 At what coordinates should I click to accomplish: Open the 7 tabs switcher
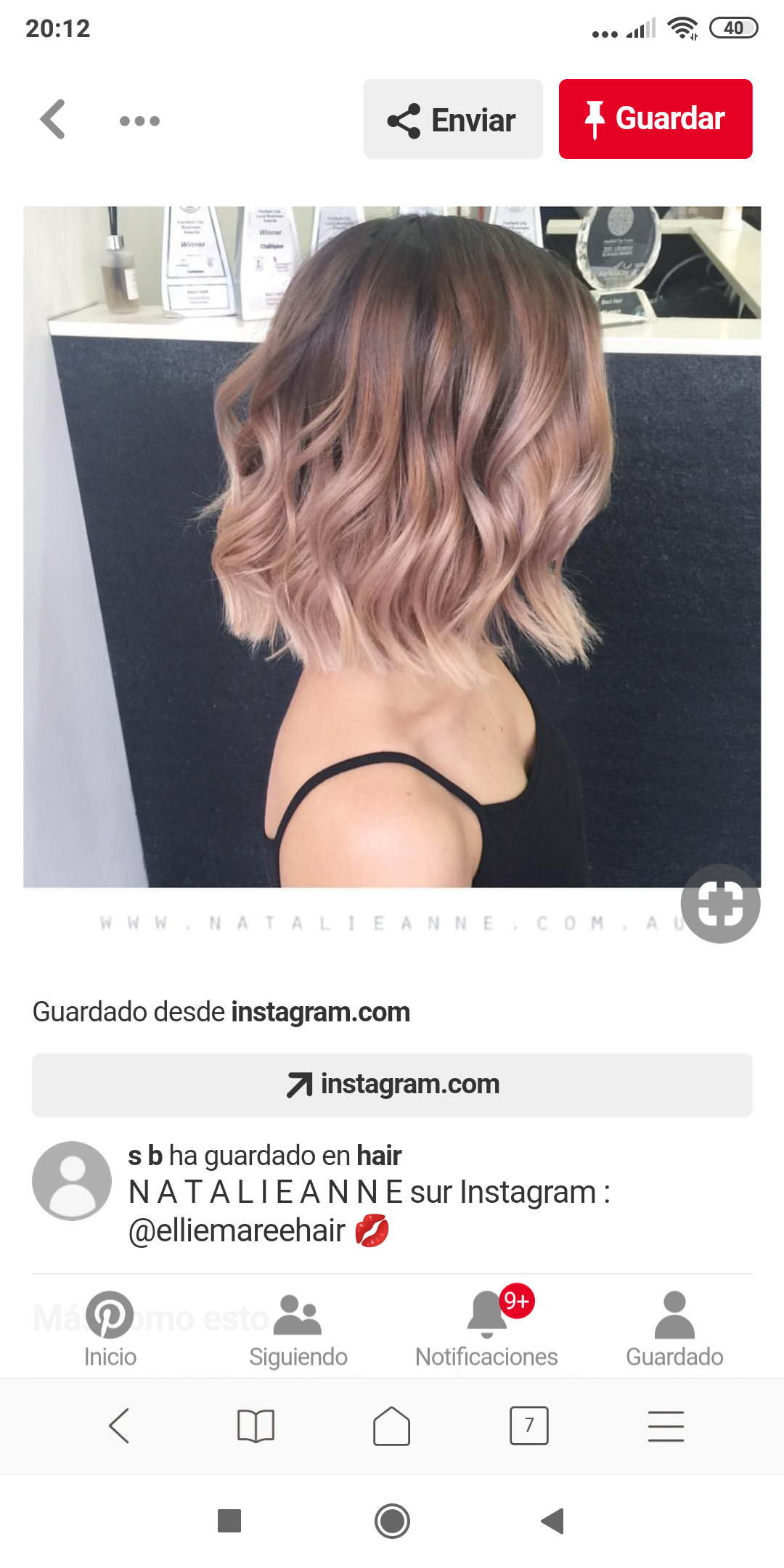point(529,1426)
